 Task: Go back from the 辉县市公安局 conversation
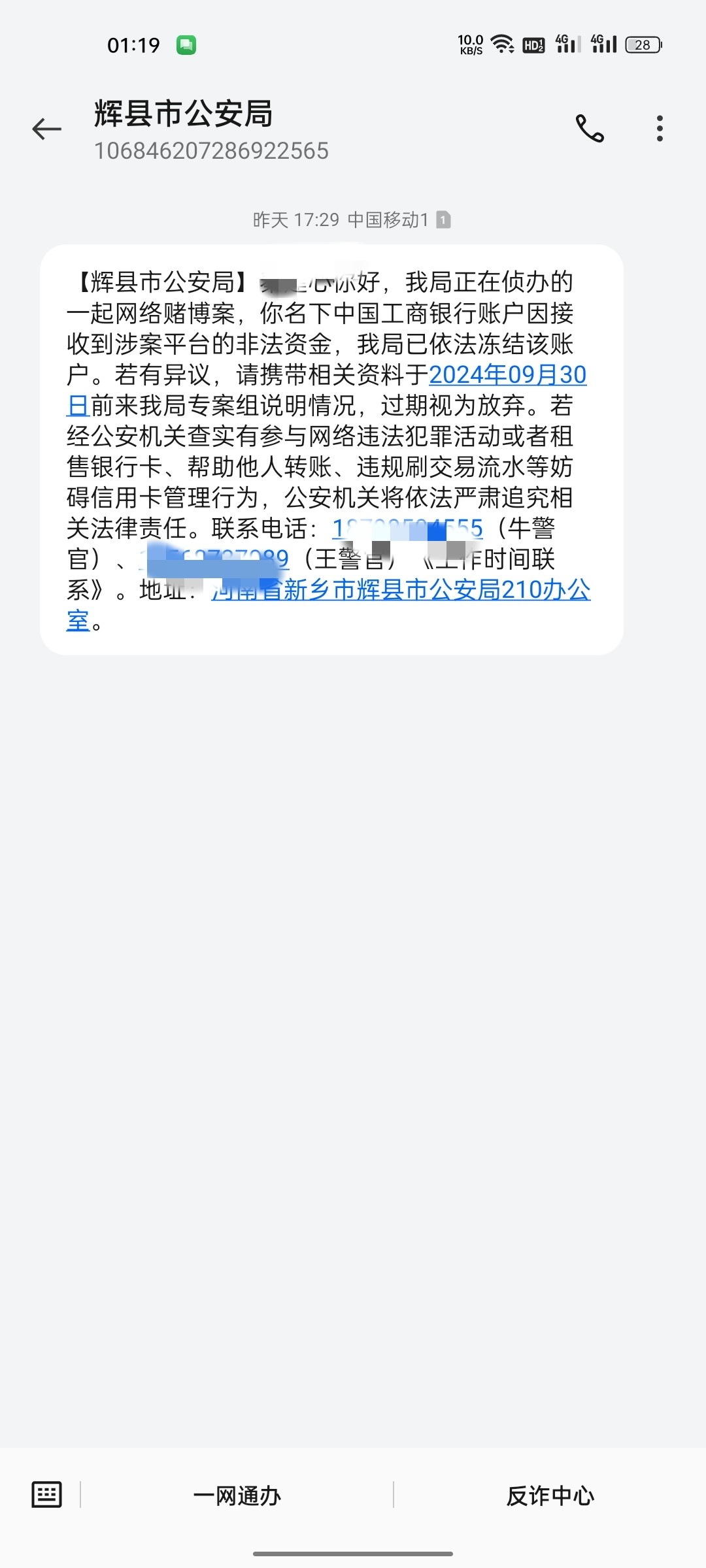point(47,129)
